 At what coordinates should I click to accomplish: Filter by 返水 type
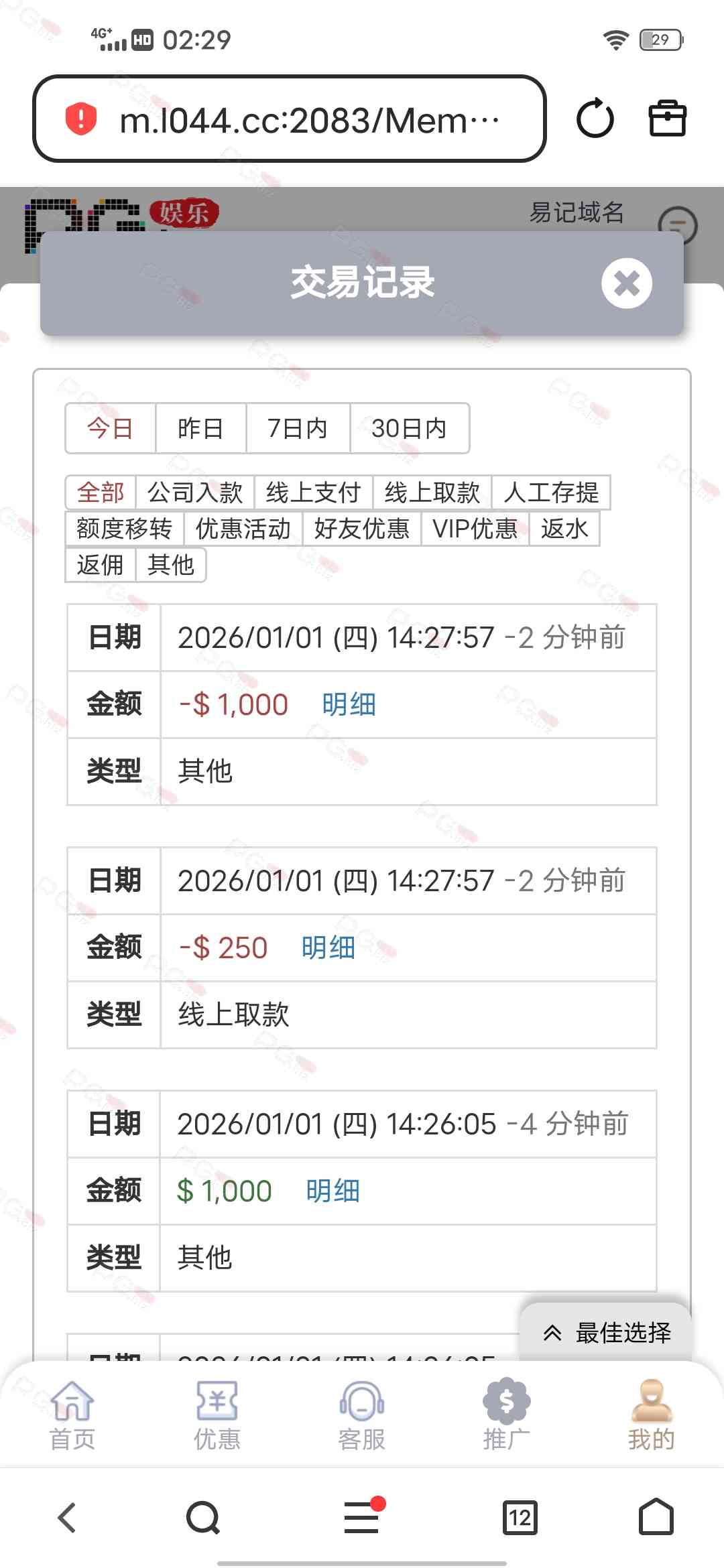564,529
